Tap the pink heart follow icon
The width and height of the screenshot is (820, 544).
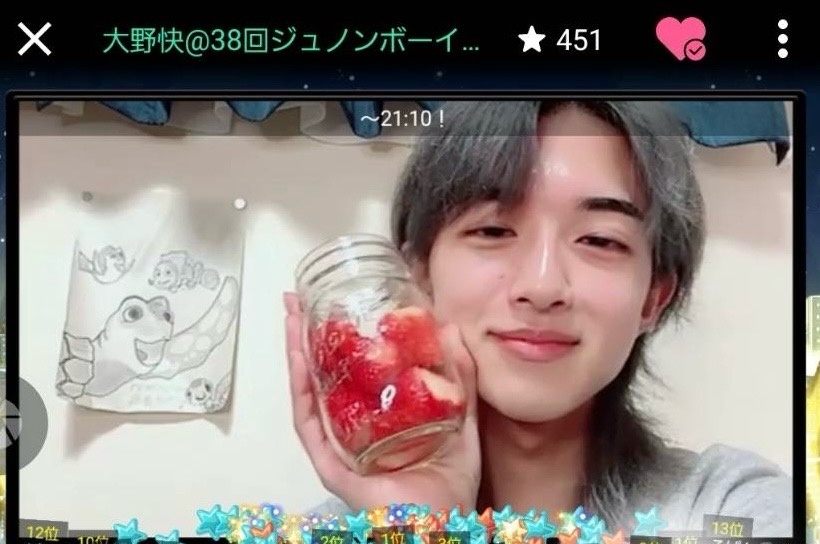click(x=681, y=40)
